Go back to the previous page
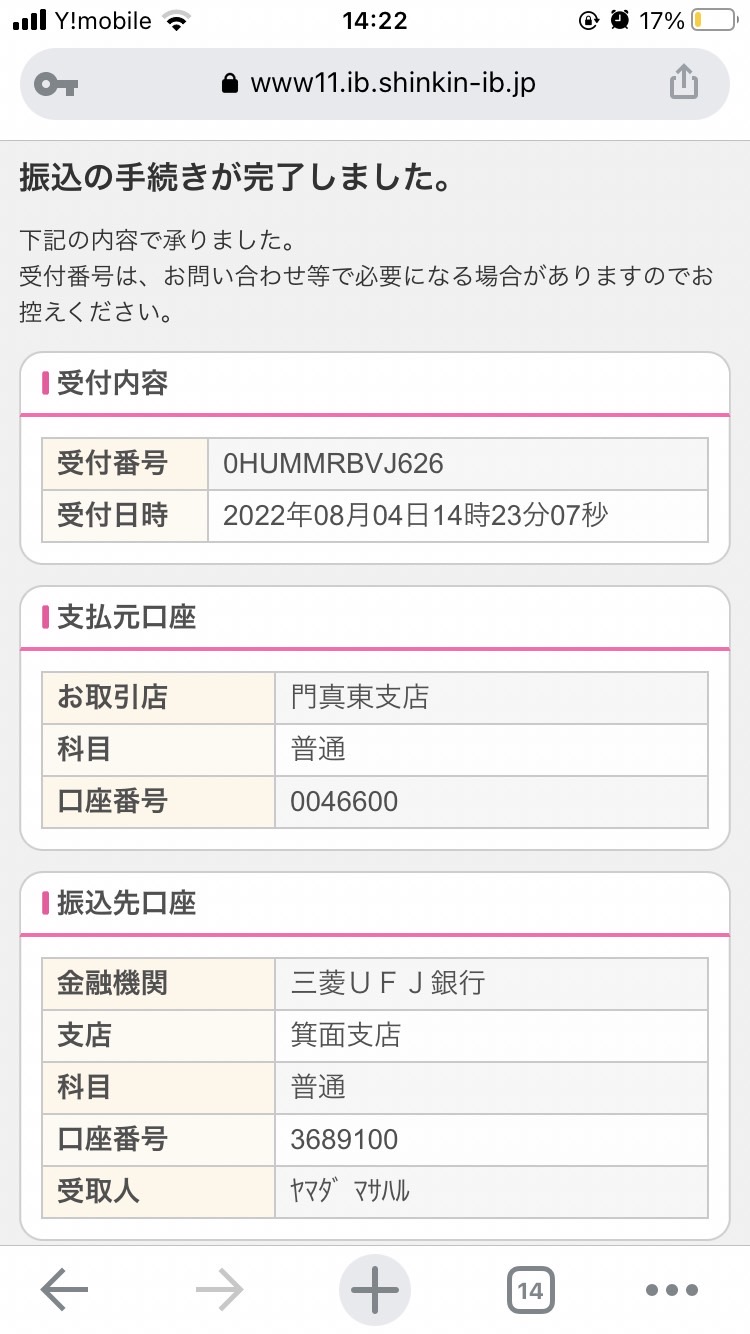Viewport: 750px width, 1334px height. tap(64, 1290)
